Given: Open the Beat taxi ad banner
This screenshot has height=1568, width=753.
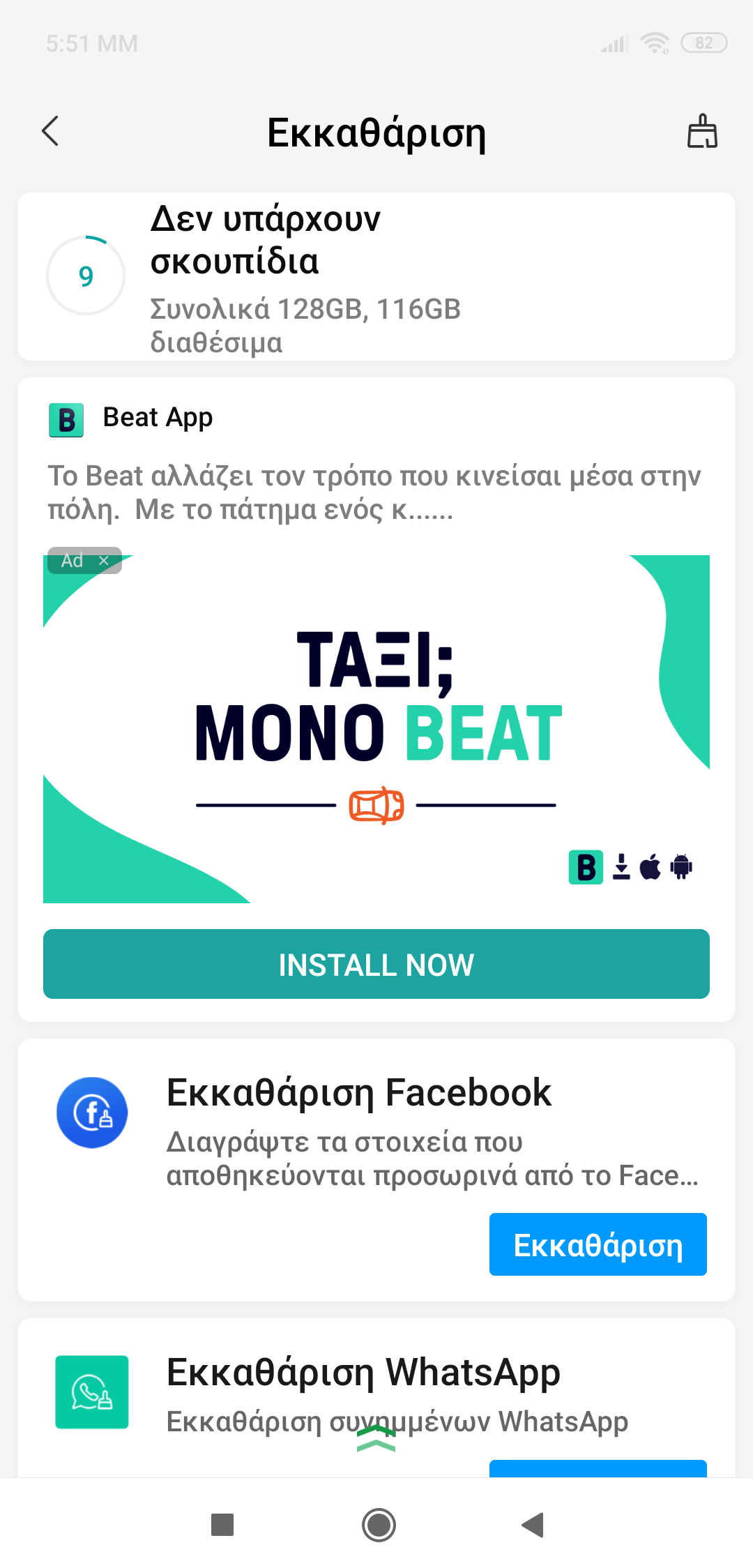Looking at the screenshot, I should click(x=376, y=729).
